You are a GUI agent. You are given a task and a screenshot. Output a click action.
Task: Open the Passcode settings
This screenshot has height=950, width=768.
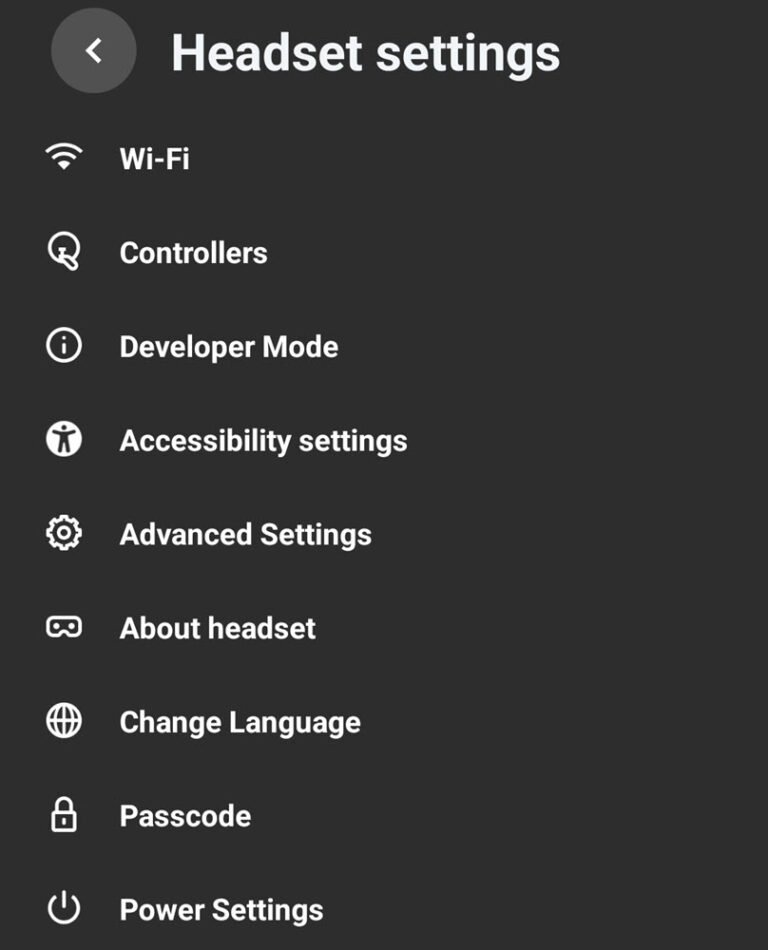pos(185,816)
